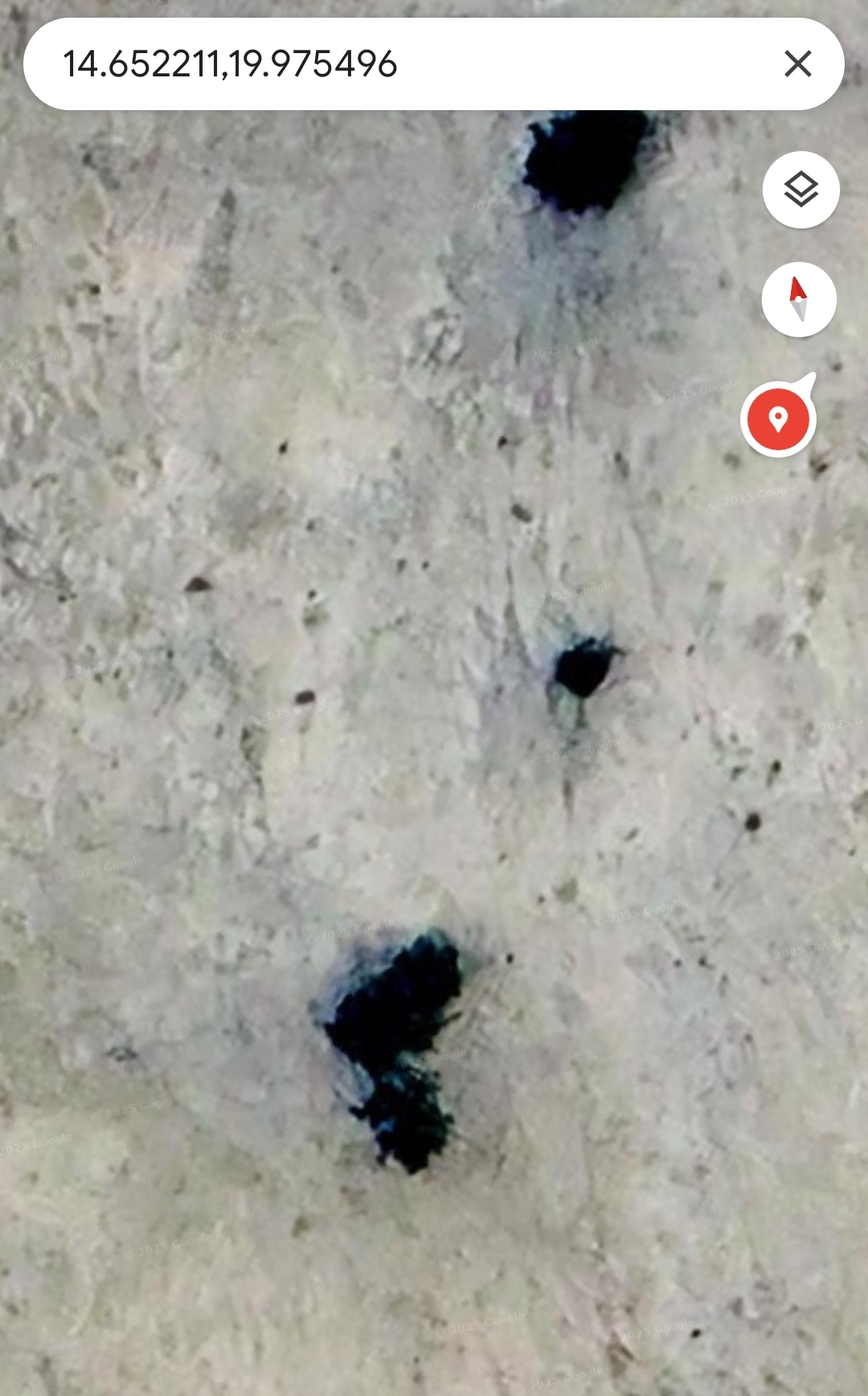Viewport: 868px width, 1396px height.
Task: Reset map orientation with the compass
Action: coord(799,299)
